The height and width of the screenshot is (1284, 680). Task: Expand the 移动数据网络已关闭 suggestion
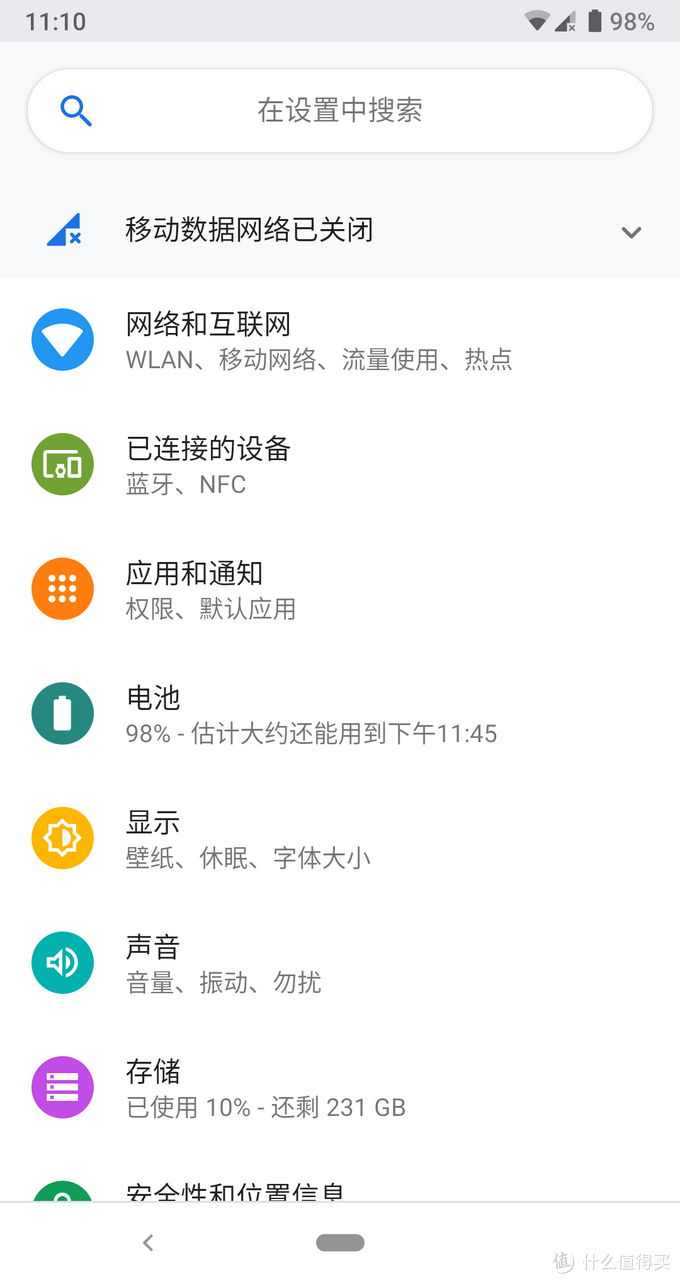click(630, 232)
